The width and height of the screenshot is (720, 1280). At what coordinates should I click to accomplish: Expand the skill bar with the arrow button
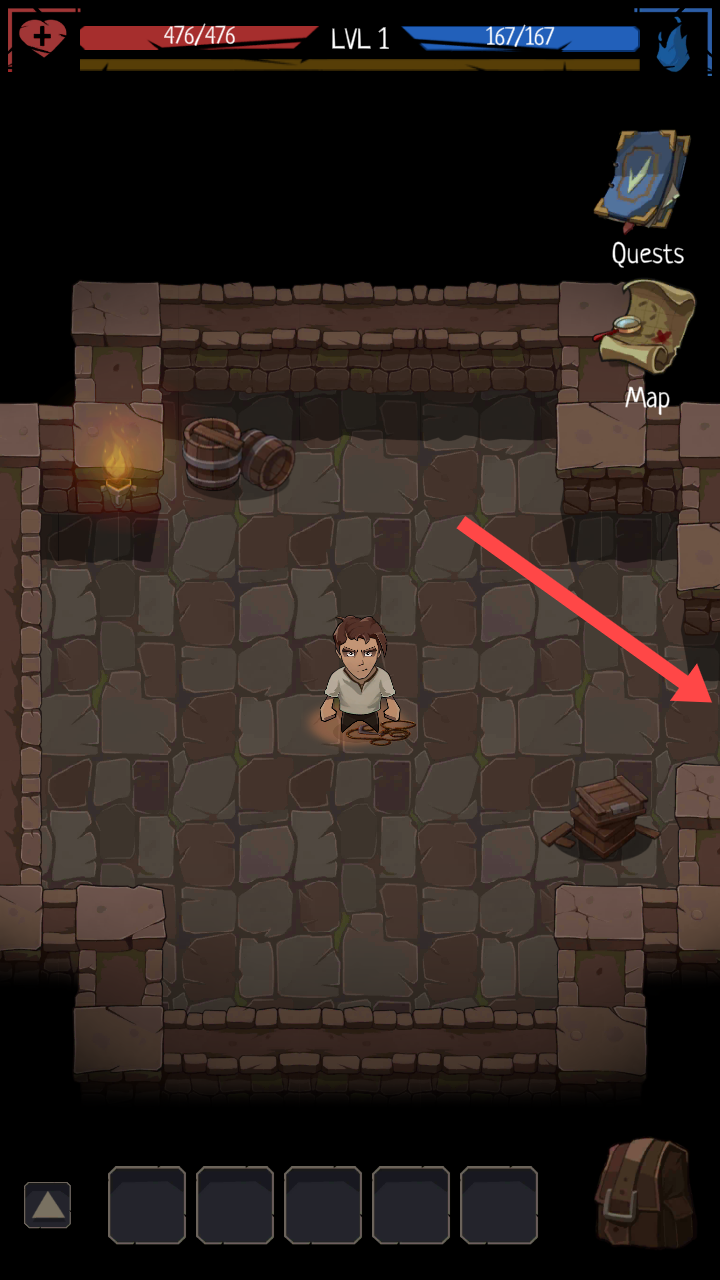pos(47,1205)
